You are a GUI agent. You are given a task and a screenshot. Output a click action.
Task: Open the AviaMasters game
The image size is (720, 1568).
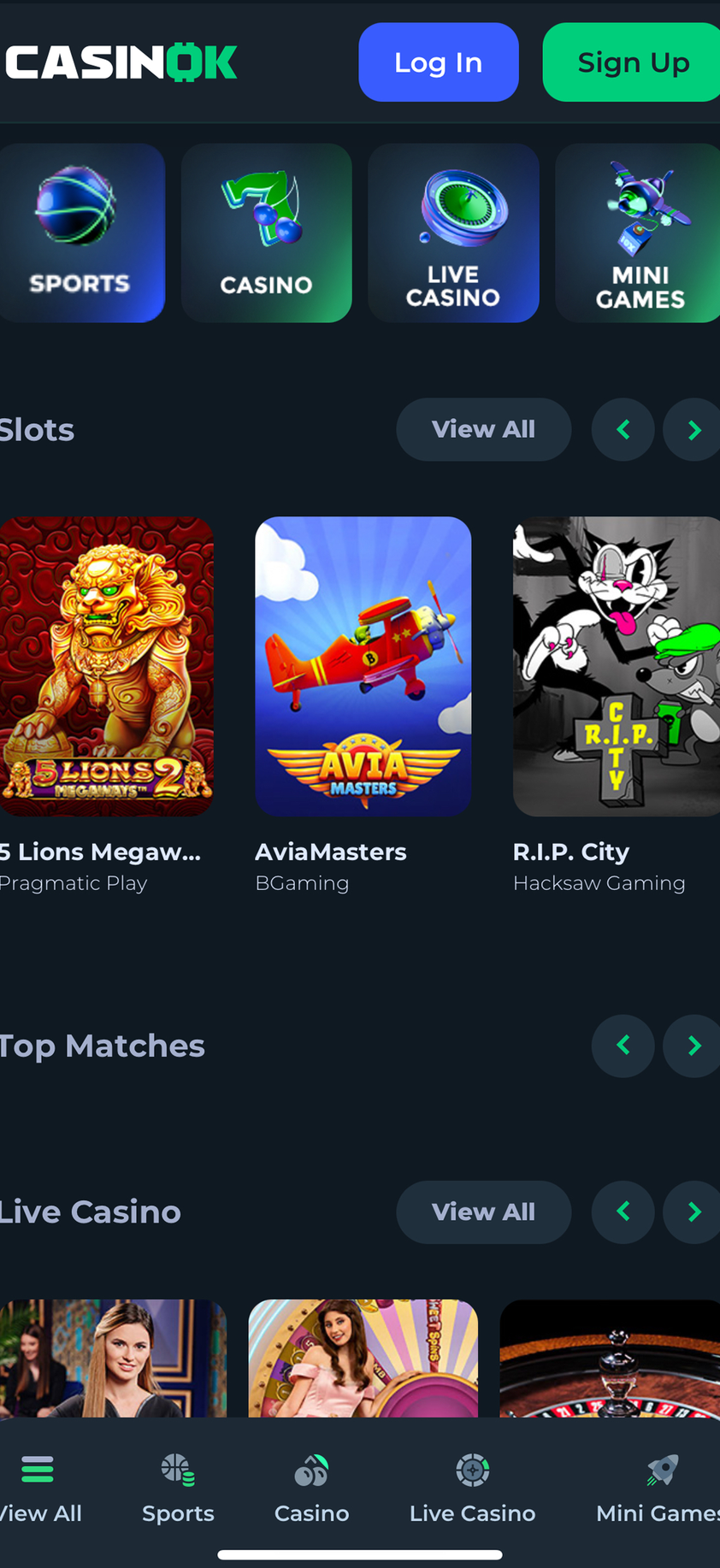coord(363,666)
